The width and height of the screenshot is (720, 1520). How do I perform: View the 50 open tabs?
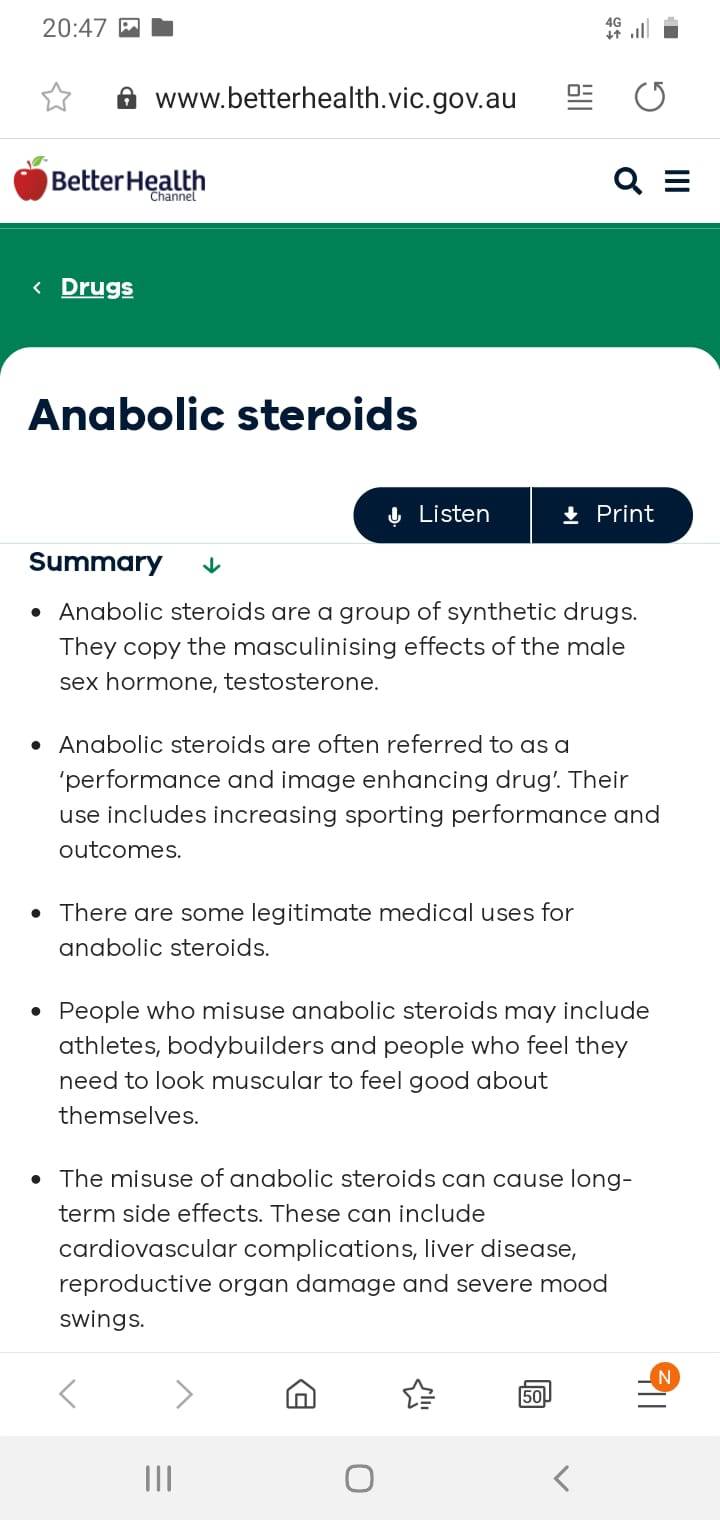[535, 1393]
